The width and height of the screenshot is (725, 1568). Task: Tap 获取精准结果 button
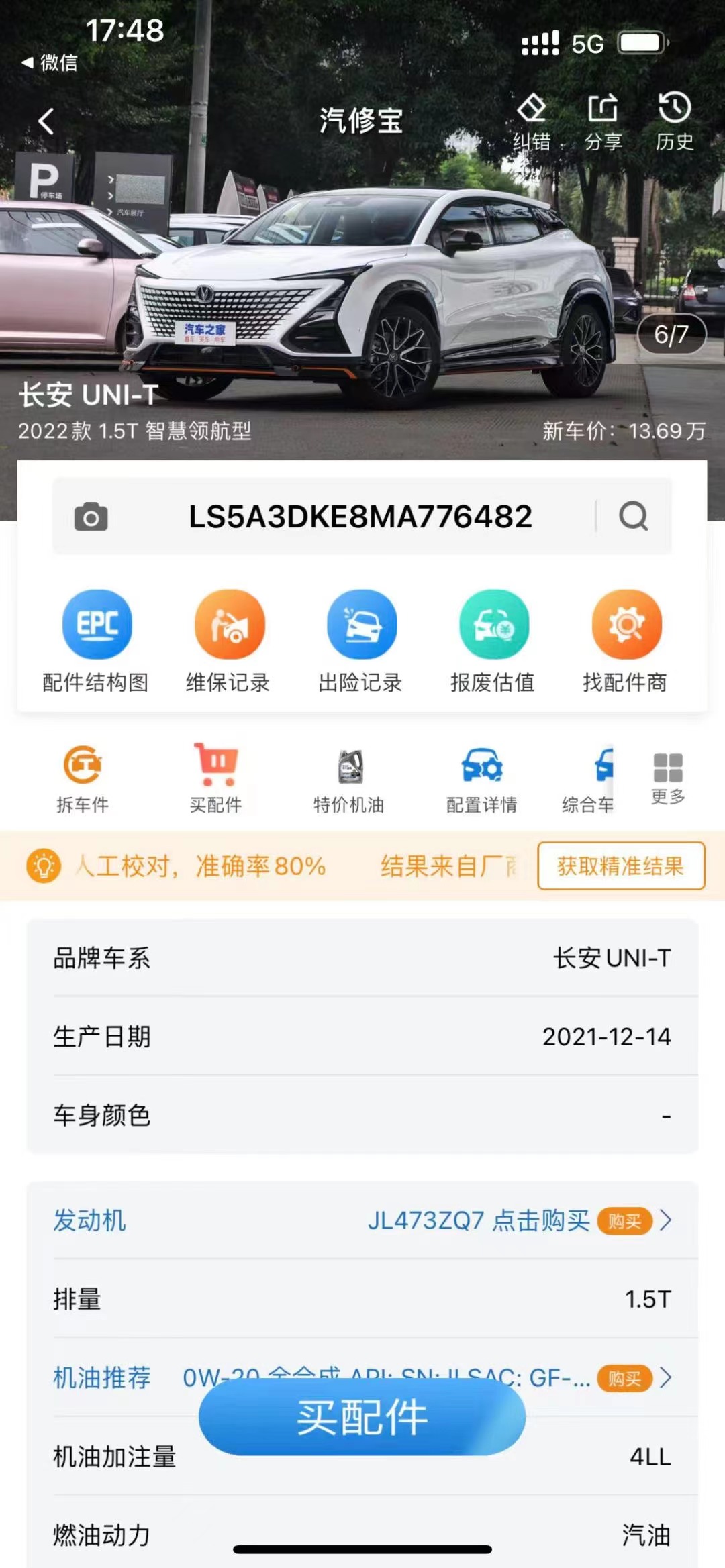click(x=621, y=866)
